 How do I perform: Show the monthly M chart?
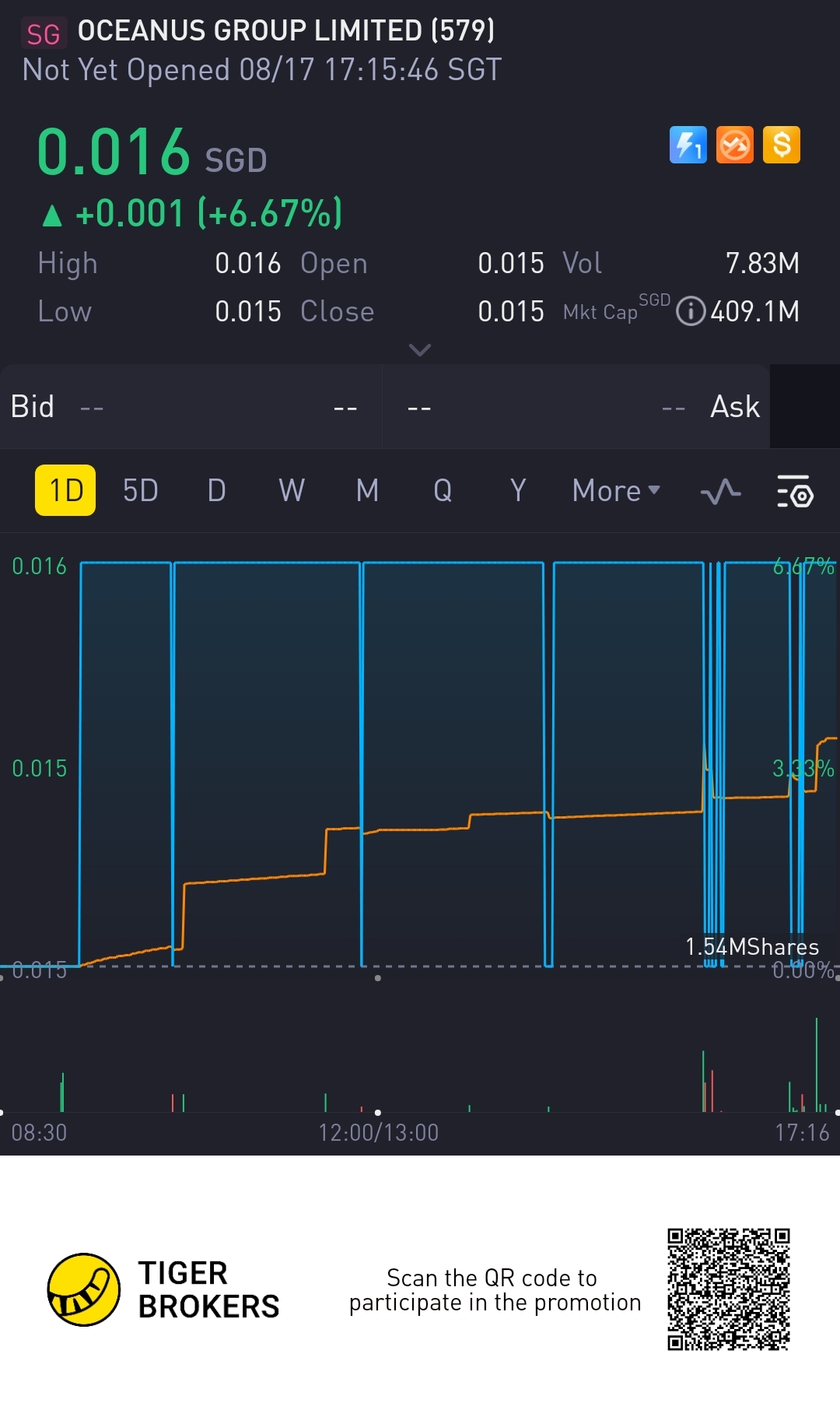(367, 490)
